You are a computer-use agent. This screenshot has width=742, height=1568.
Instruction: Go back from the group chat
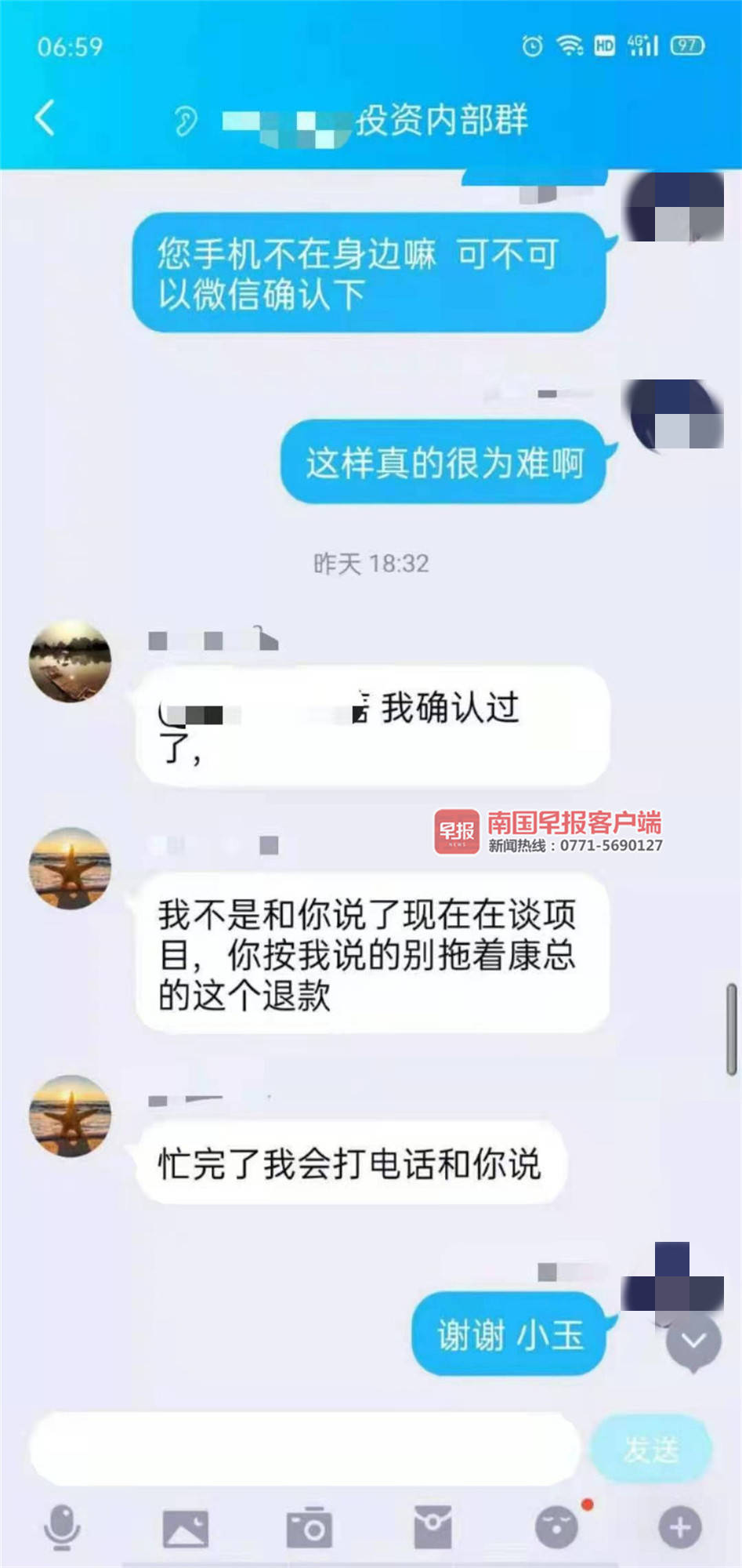[45, 118]
